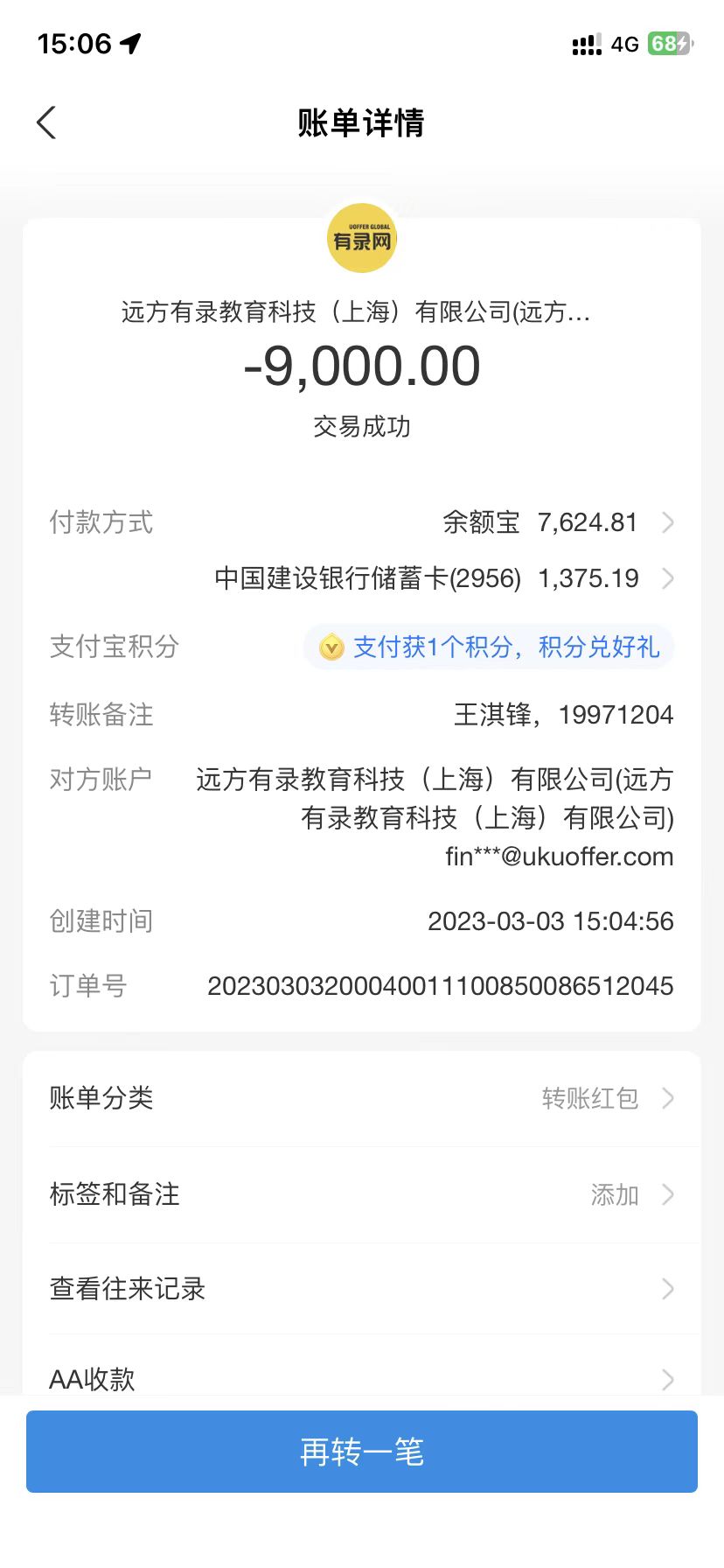Screen dimensions: 724x1568
Task: Tap the 支付获1个积分 points chip
Action: [489, 647]
